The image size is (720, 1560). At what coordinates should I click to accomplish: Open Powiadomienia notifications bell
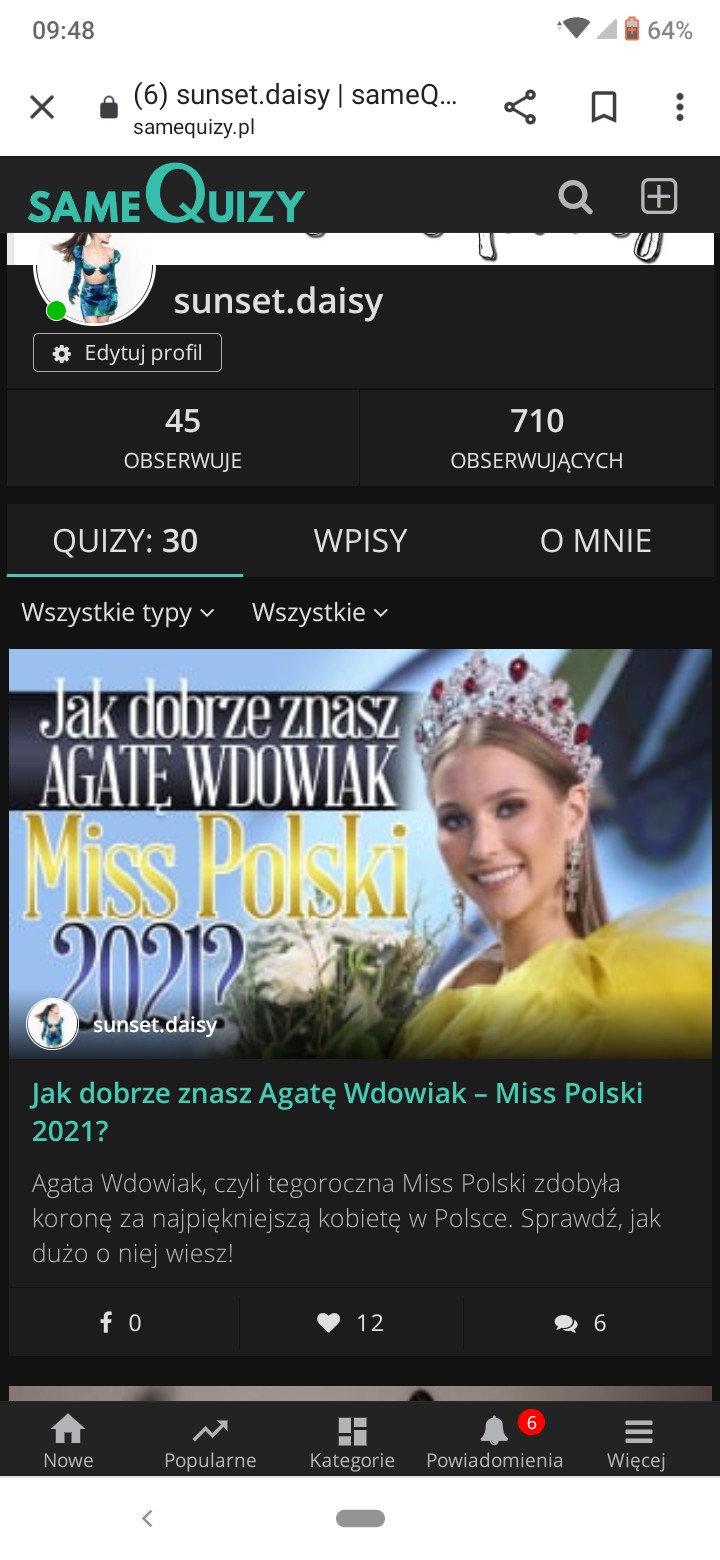(x=494, y=1443)
